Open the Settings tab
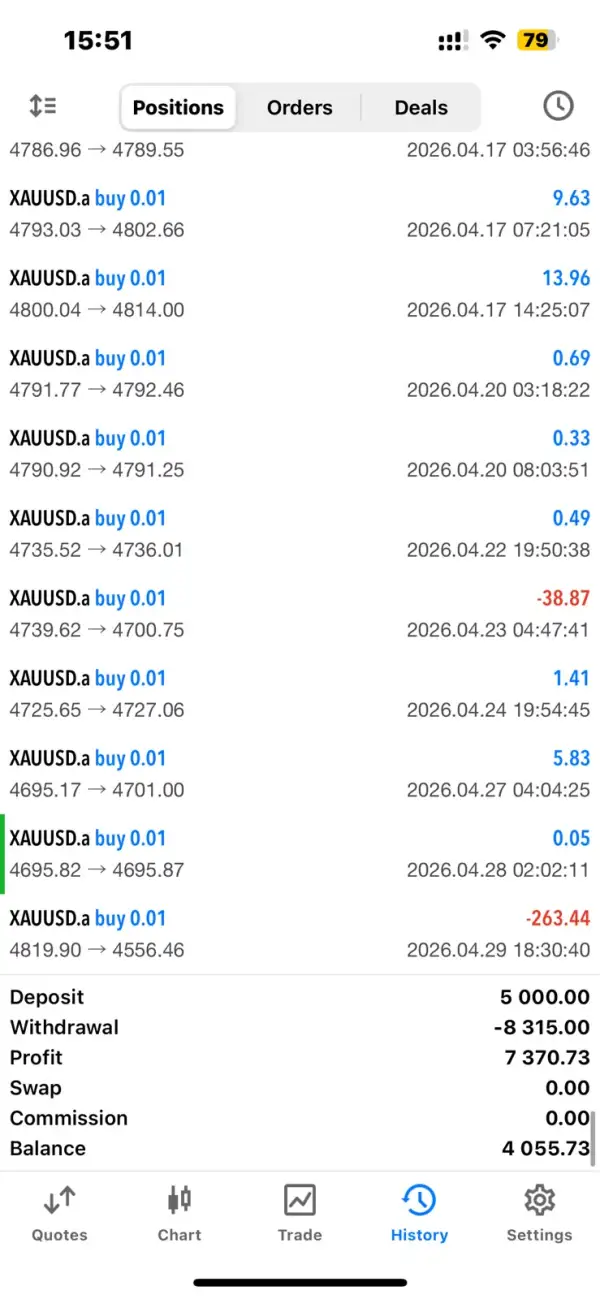Image resolution: width=600 pixels, height=1299 pixels. tap(539, 1213)
